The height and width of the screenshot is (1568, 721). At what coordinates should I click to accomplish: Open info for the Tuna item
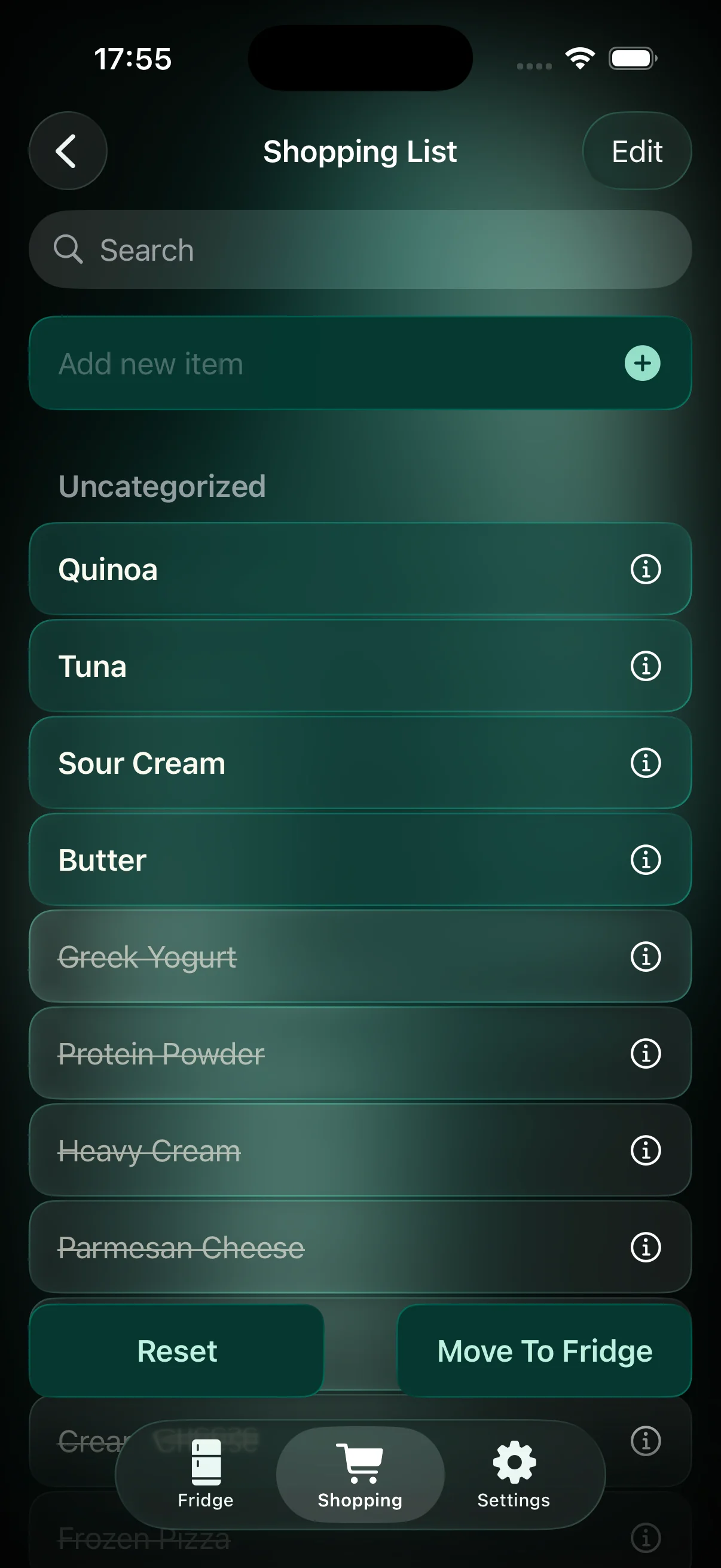[645, 666]
